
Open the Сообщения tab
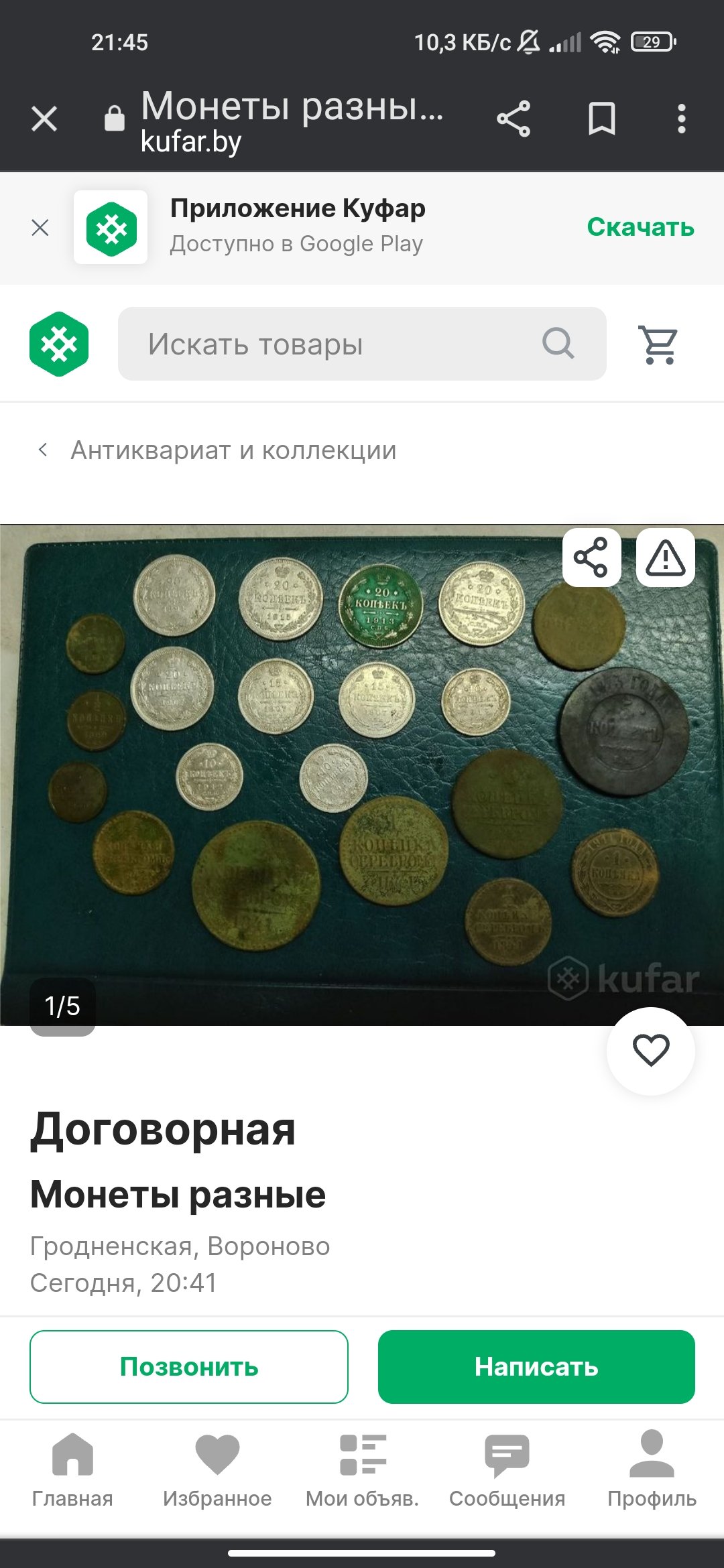tap(507, 1470)
